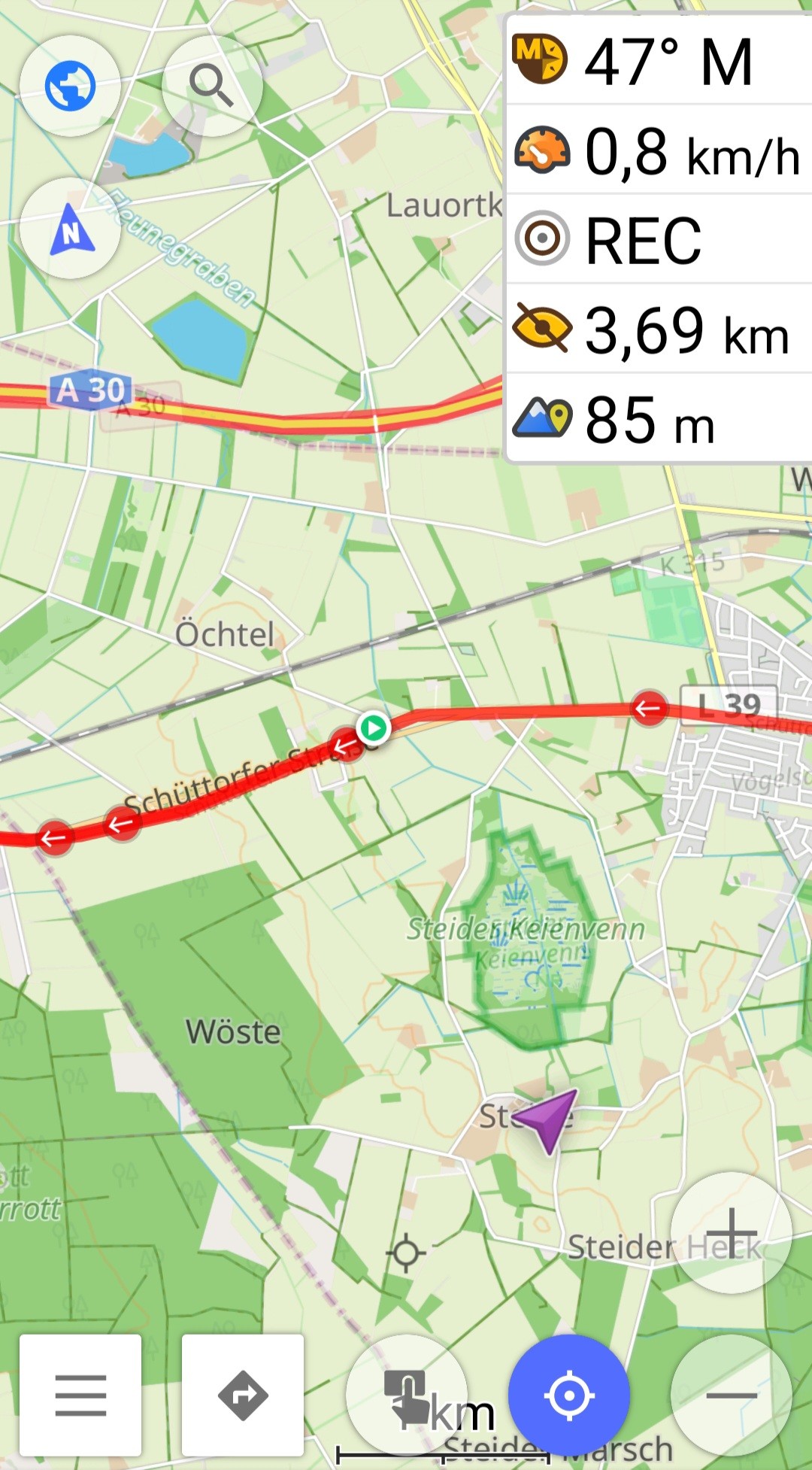Tap the REC trip recording widget
The width and height of the screenshot is (812, 1470).
[659, 239]
